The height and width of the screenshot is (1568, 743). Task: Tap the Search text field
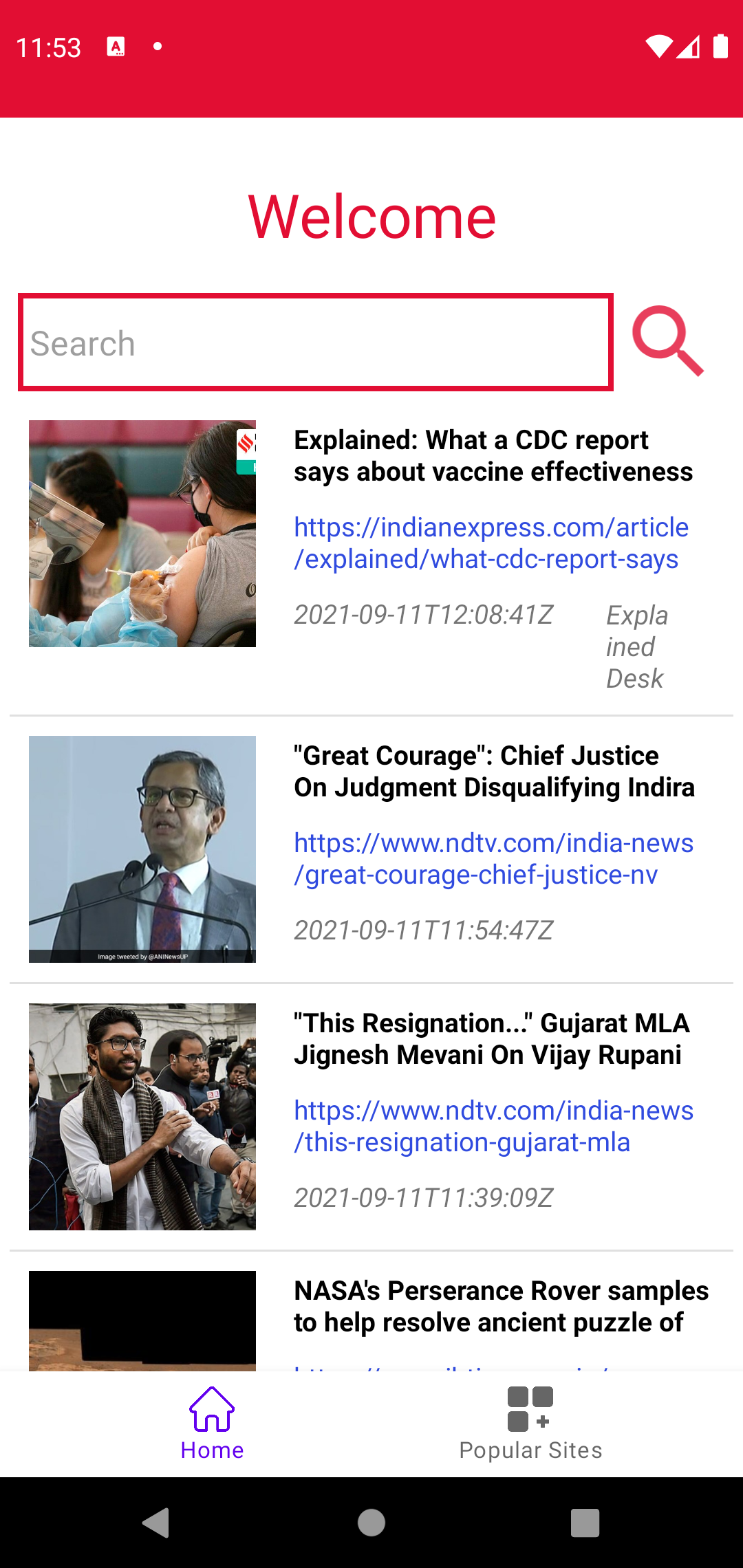pyautogui.click(x=316, y=342)
